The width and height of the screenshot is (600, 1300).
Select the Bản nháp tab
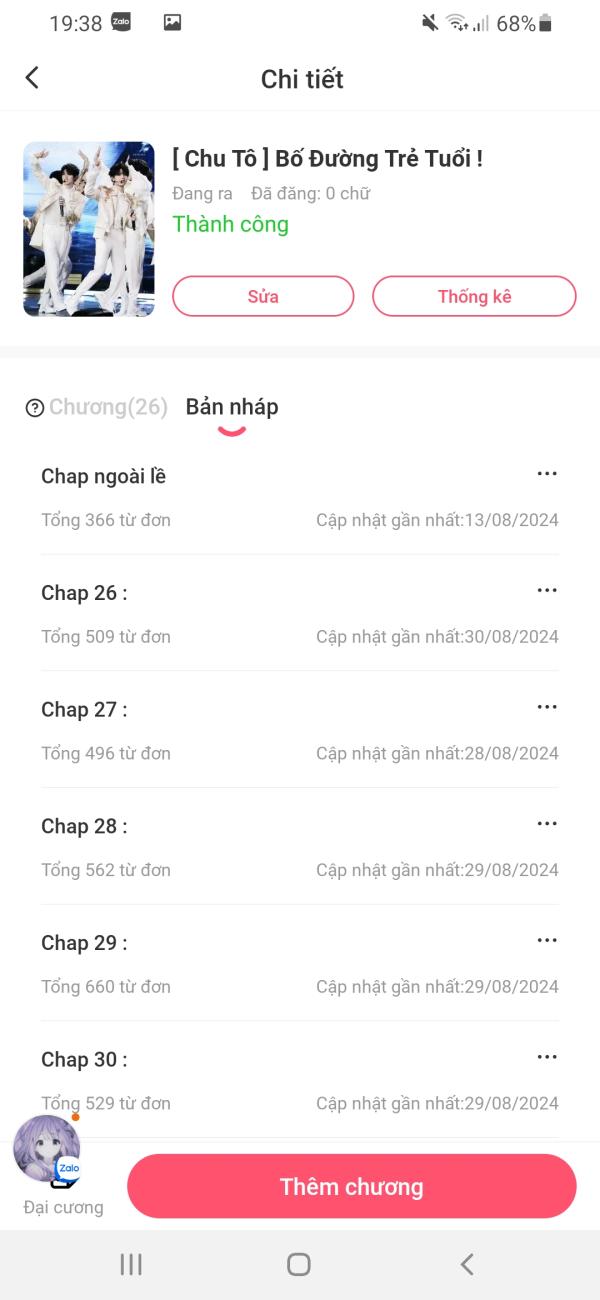(232, 407)
